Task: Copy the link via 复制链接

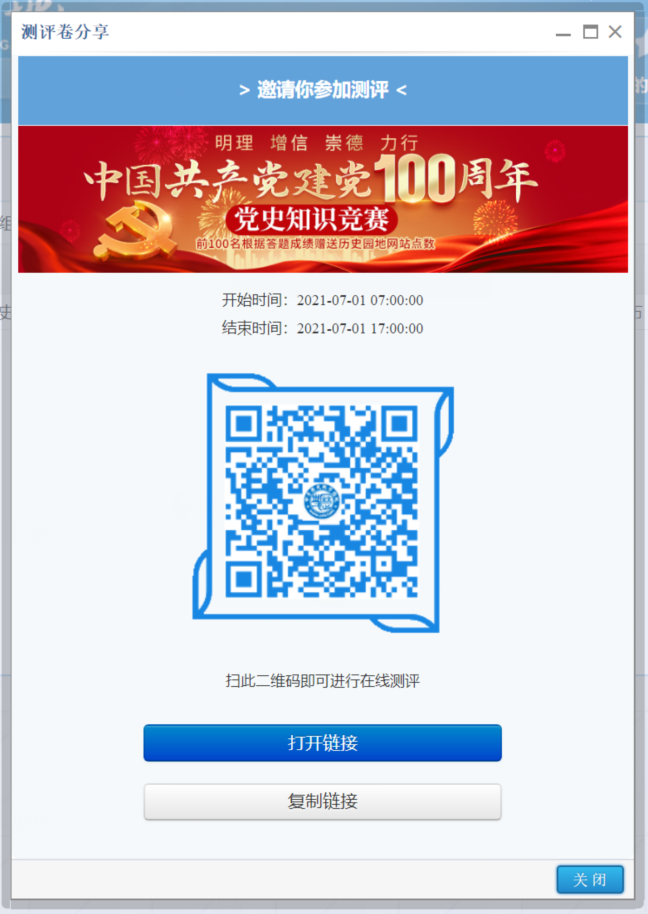Action: 322,801
